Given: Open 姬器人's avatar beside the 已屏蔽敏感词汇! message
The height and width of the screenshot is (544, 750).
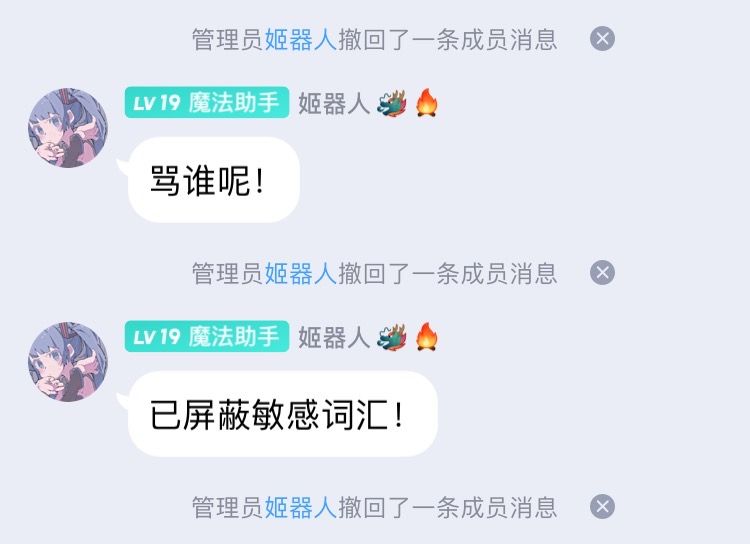Looking at the screenshot, I should 67,362.
